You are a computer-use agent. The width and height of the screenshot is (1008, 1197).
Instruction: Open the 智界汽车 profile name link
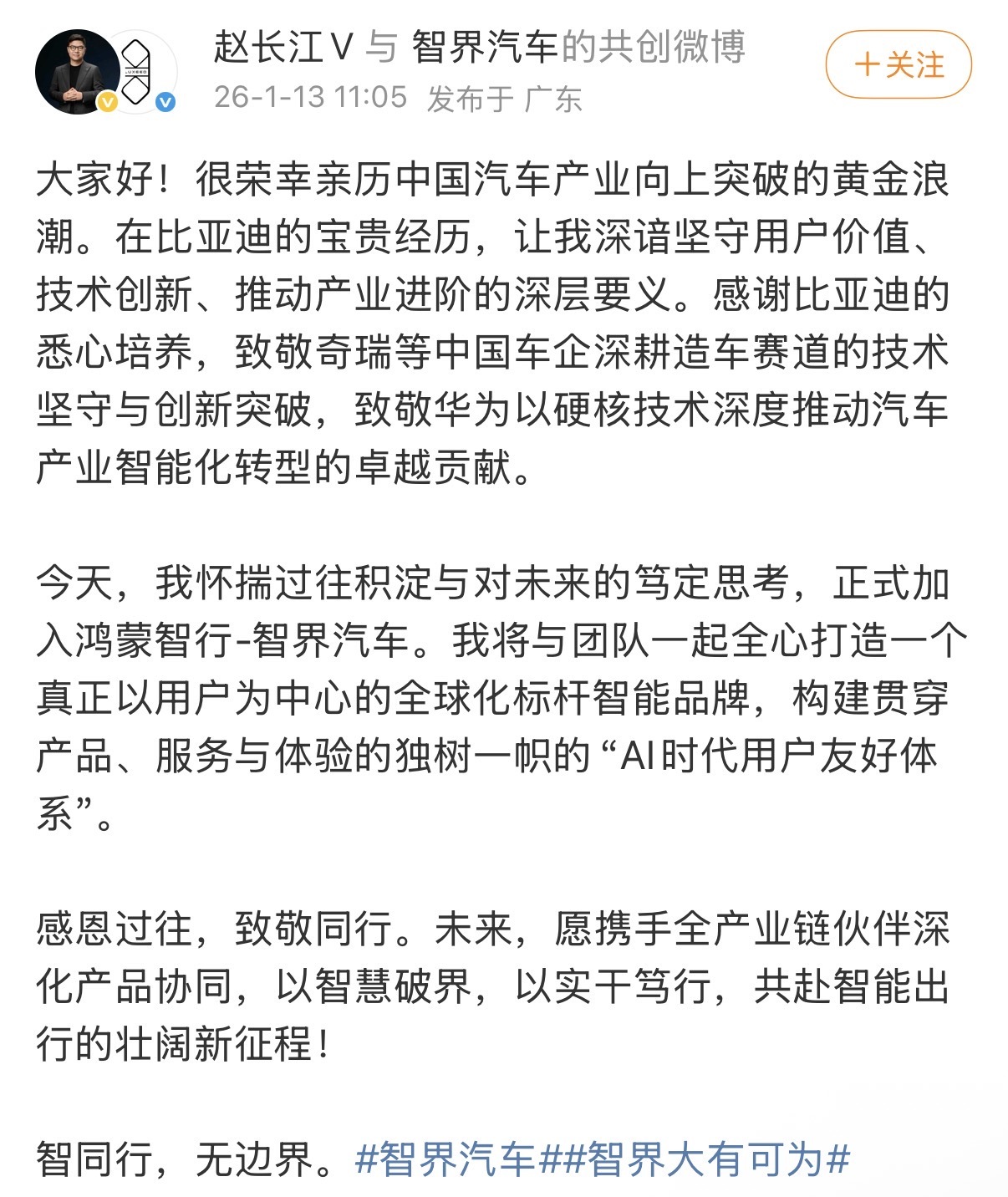[x=485, y=47]
